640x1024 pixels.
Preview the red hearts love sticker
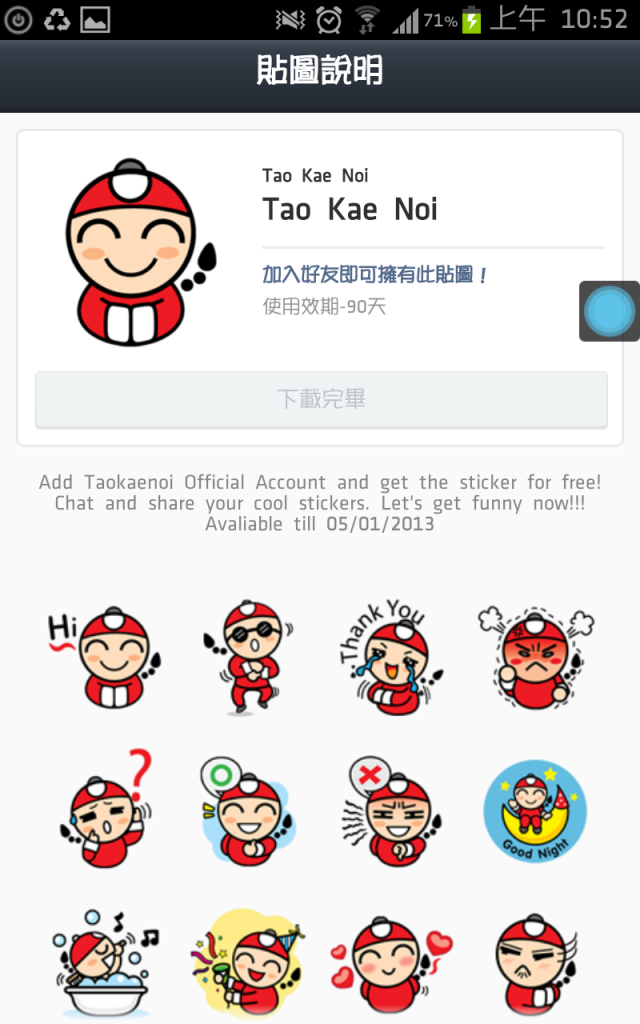(x=391, y=962)
